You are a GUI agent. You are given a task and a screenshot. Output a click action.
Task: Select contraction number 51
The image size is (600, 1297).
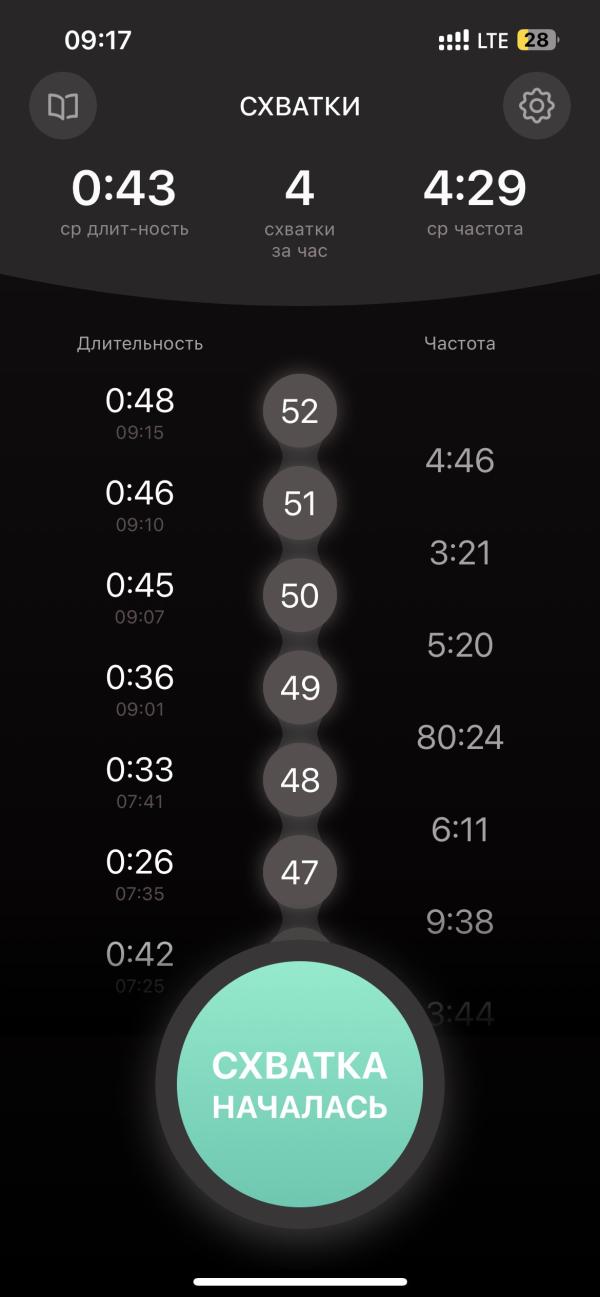(x=299, y=504)
